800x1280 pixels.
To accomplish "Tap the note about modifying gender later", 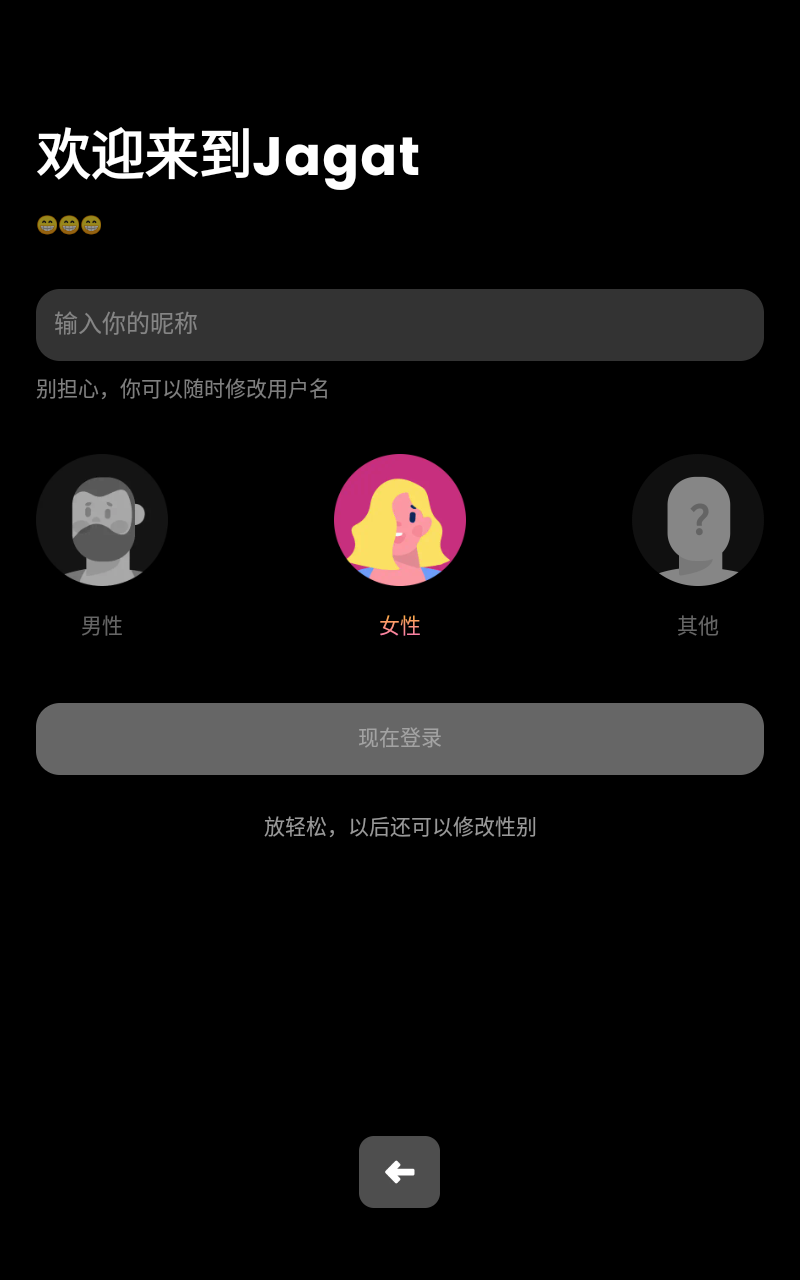I will 400,827.
